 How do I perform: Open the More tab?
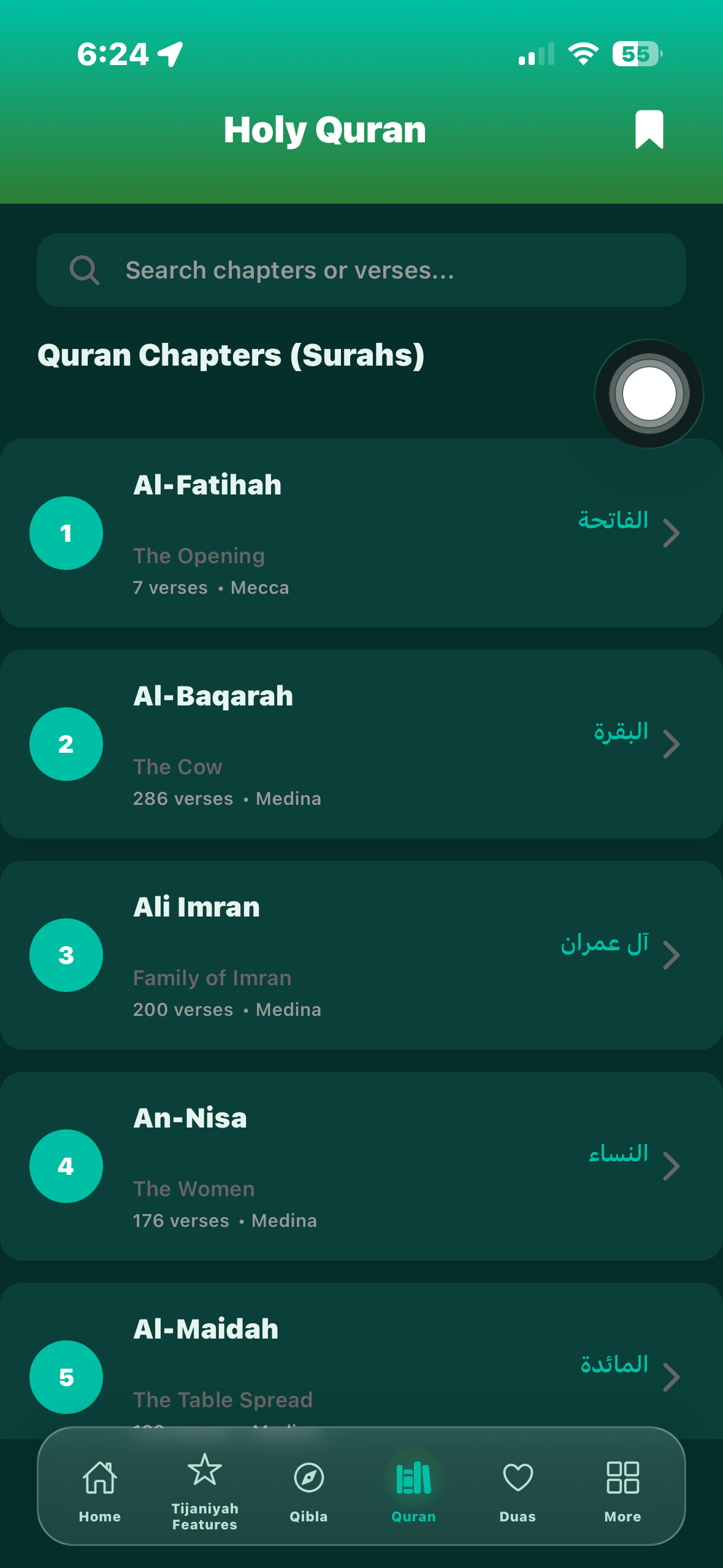coord(622,1487)
